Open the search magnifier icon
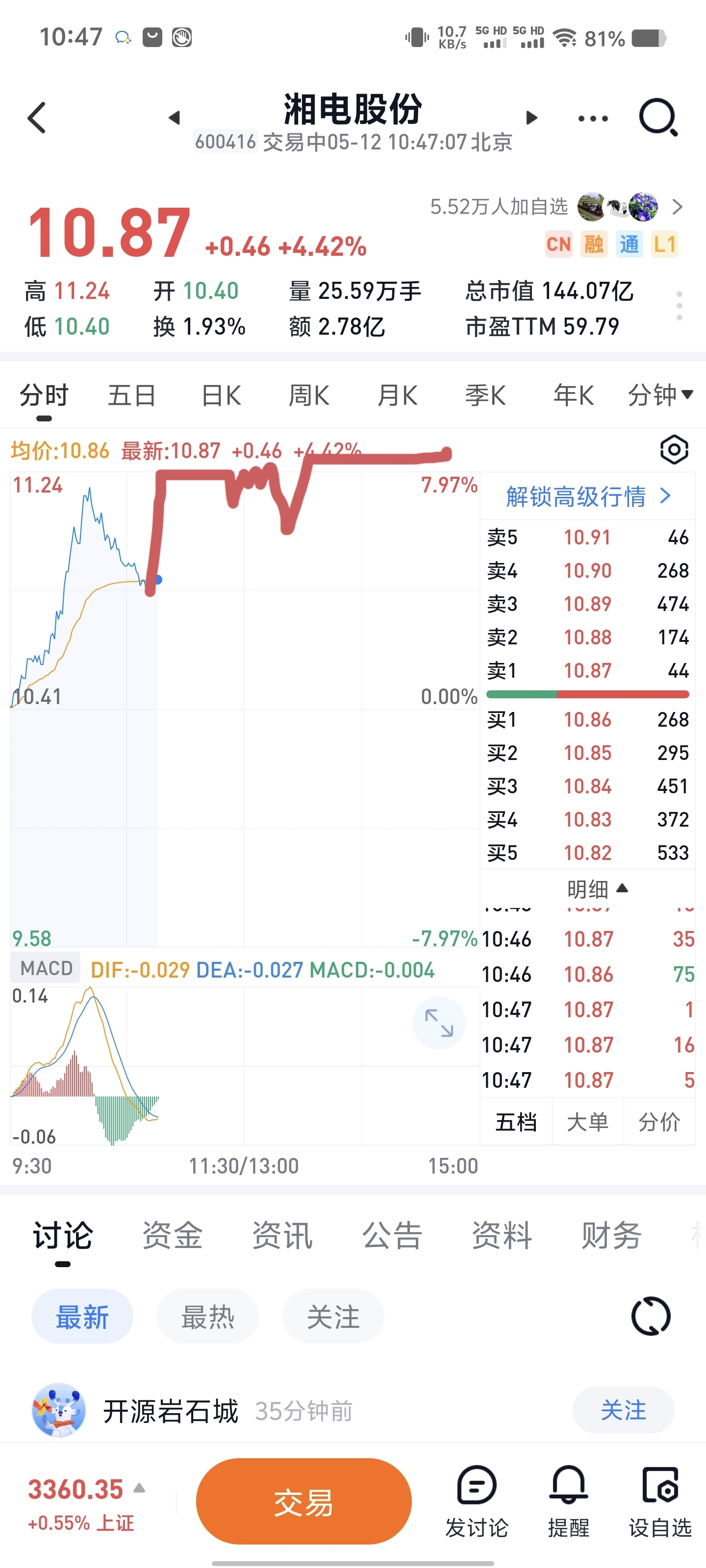706x1568 pixels. [x=658, y=117]
